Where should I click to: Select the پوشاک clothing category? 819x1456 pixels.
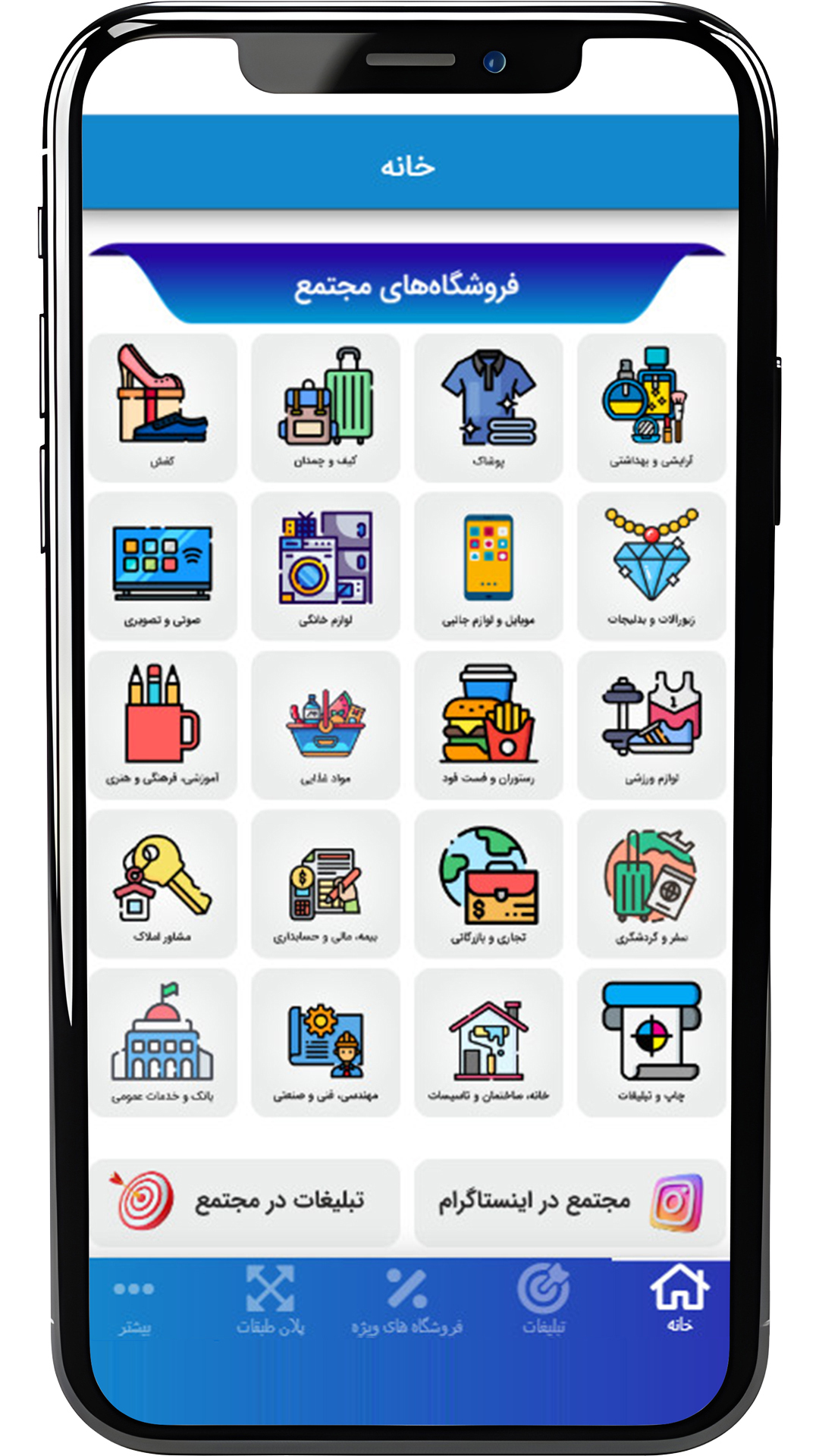coord(488,407)
